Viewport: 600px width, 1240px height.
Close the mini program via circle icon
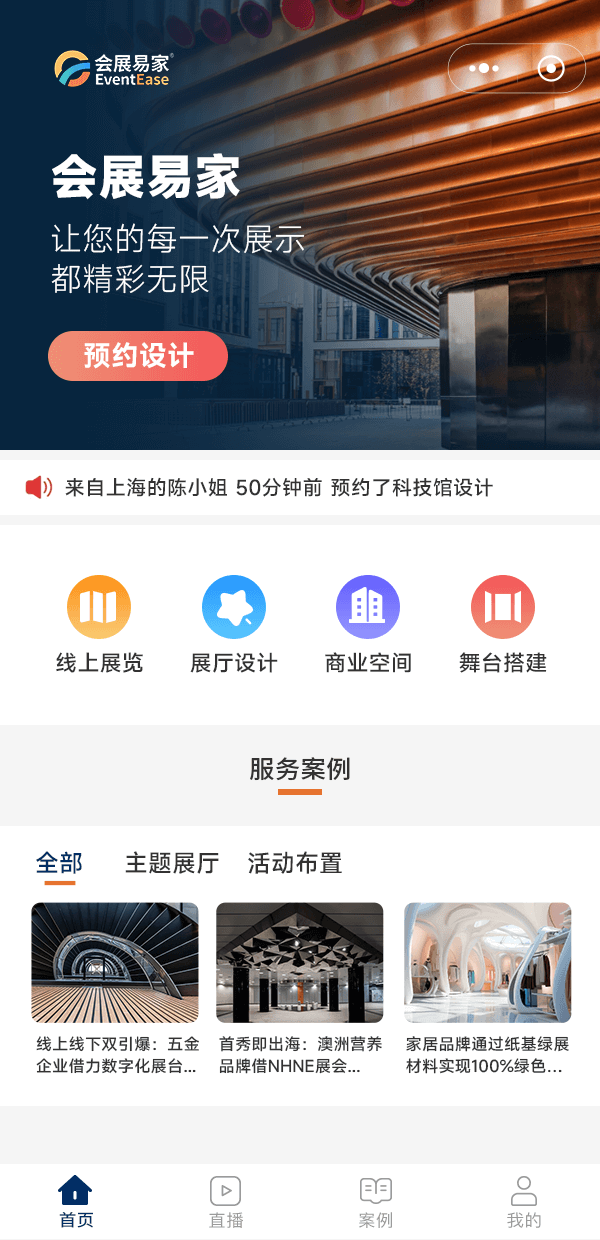point(550,69)
